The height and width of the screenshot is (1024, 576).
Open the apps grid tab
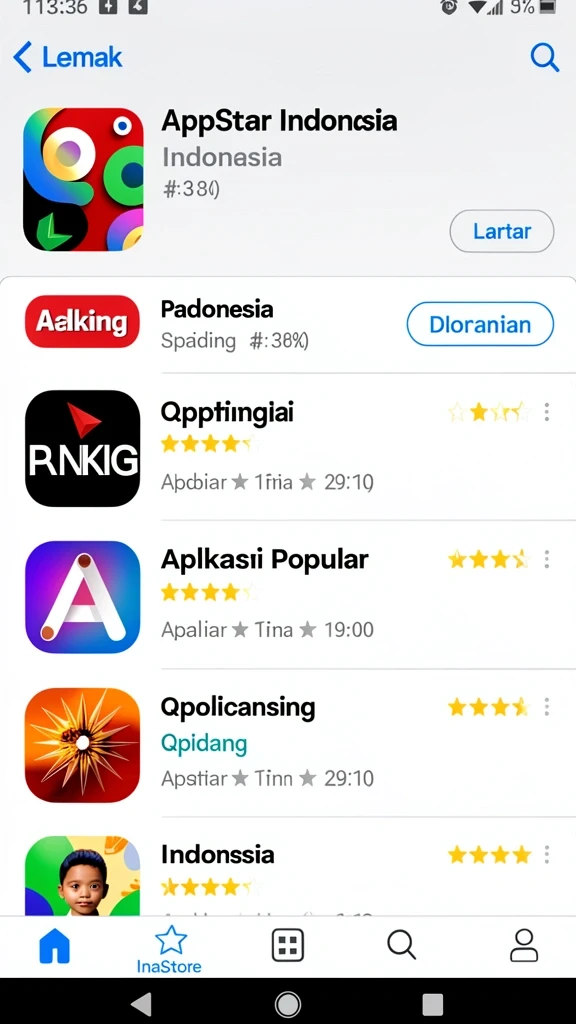(x=287, y=945)
